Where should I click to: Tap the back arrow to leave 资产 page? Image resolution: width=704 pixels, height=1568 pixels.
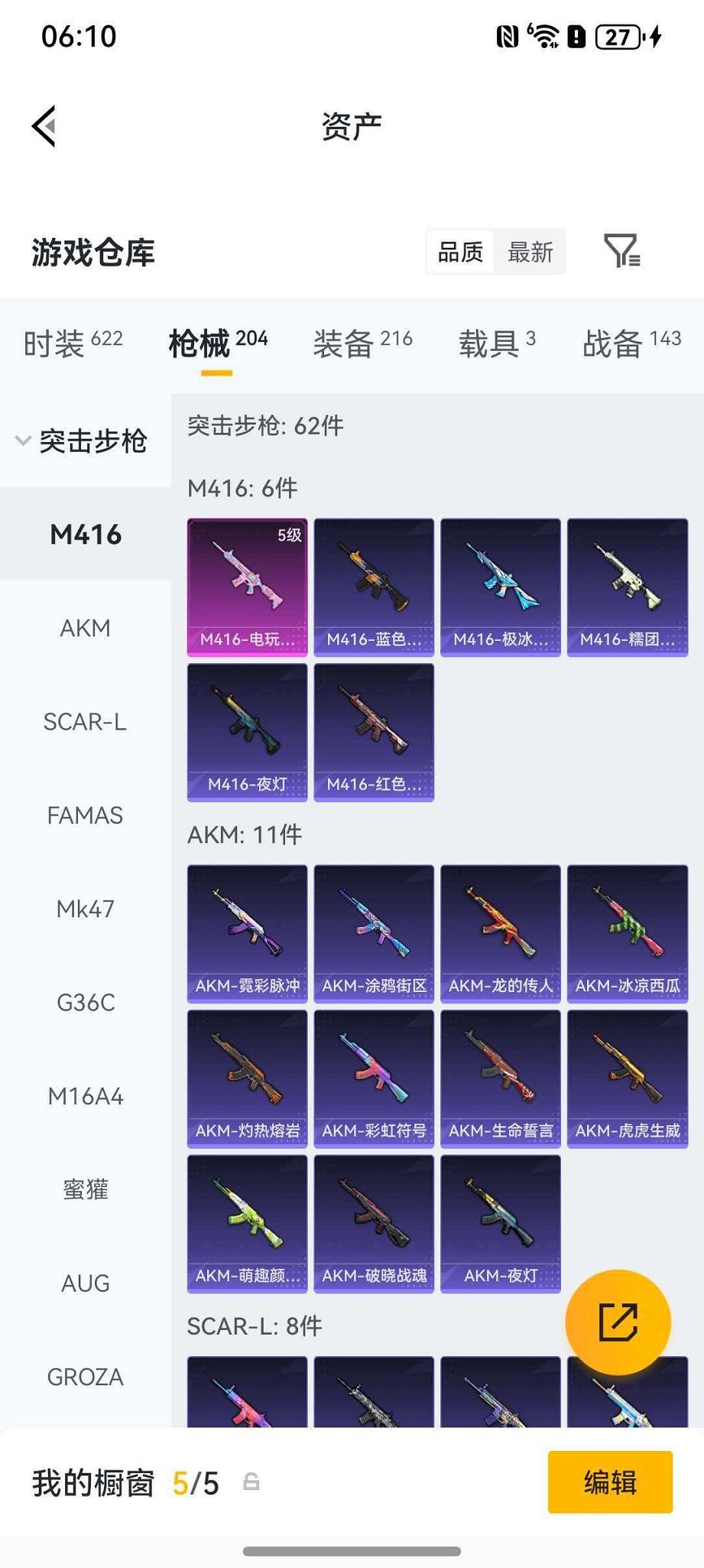point(44,125)
